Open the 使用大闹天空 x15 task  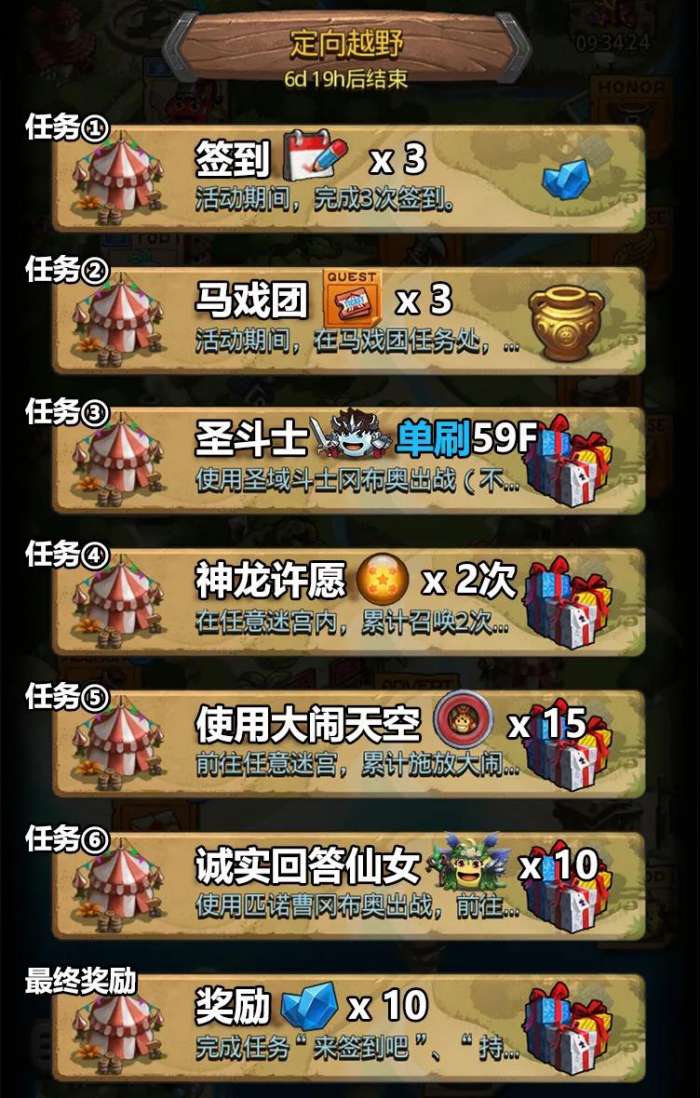click(350, 742)
